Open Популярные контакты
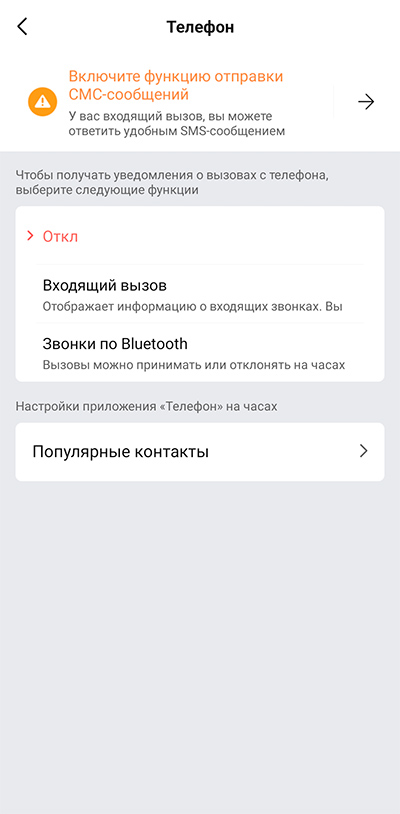 tap(200, 452)
